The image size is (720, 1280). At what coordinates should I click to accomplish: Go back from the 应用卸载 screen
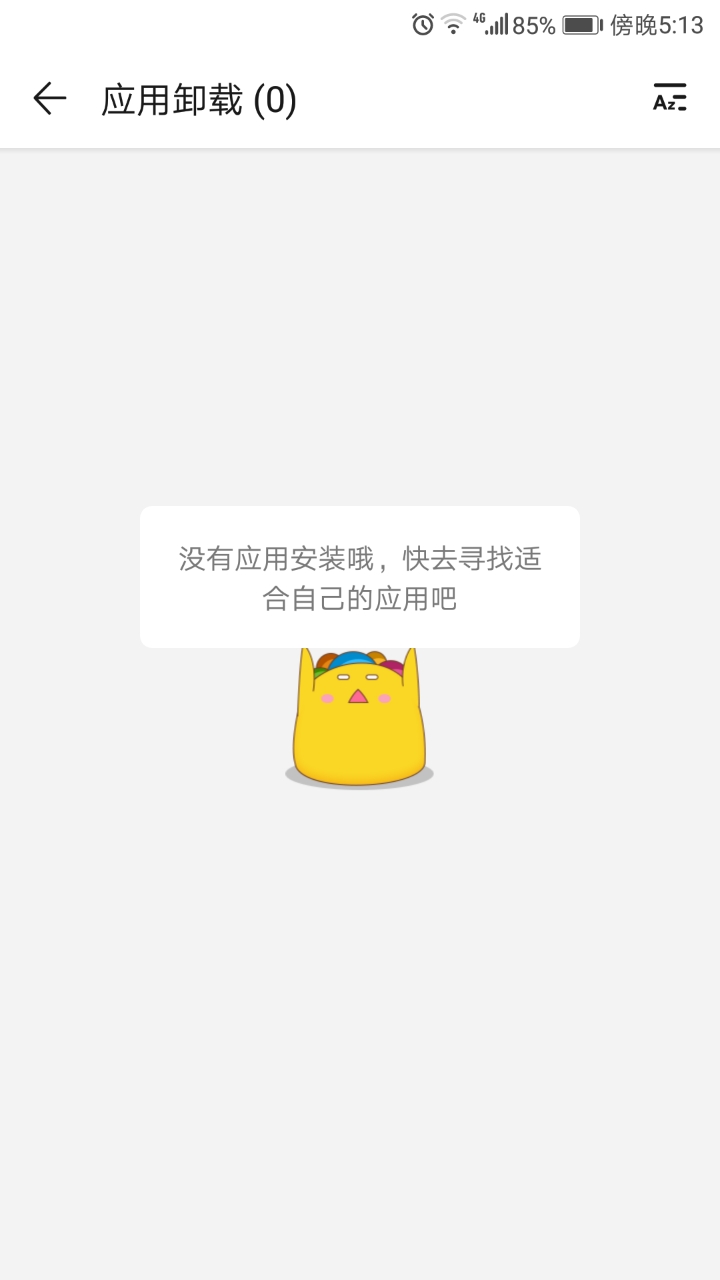49,98
